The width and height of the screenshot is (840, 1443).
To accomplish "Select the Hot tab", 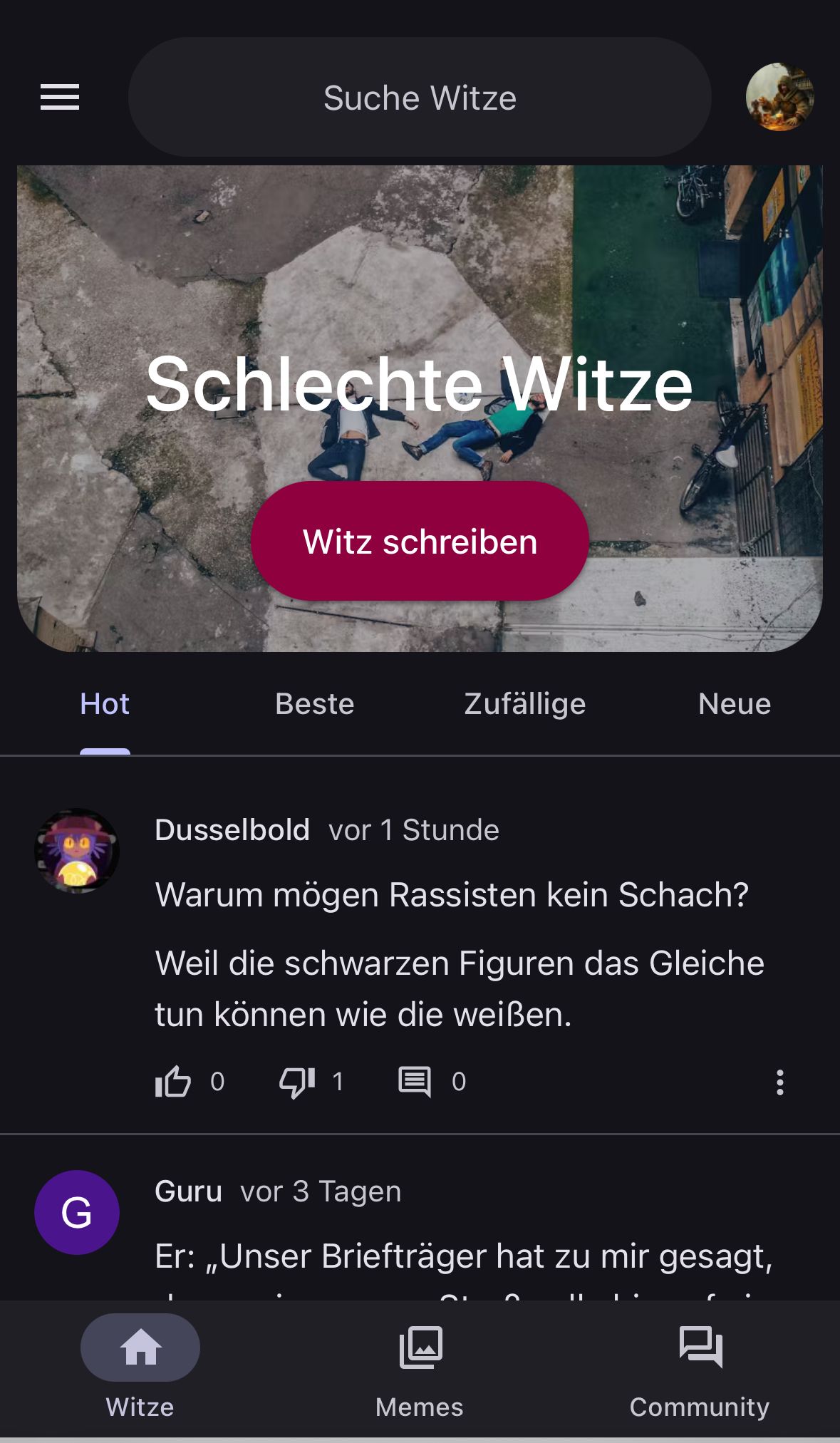I will coord(105,704).
